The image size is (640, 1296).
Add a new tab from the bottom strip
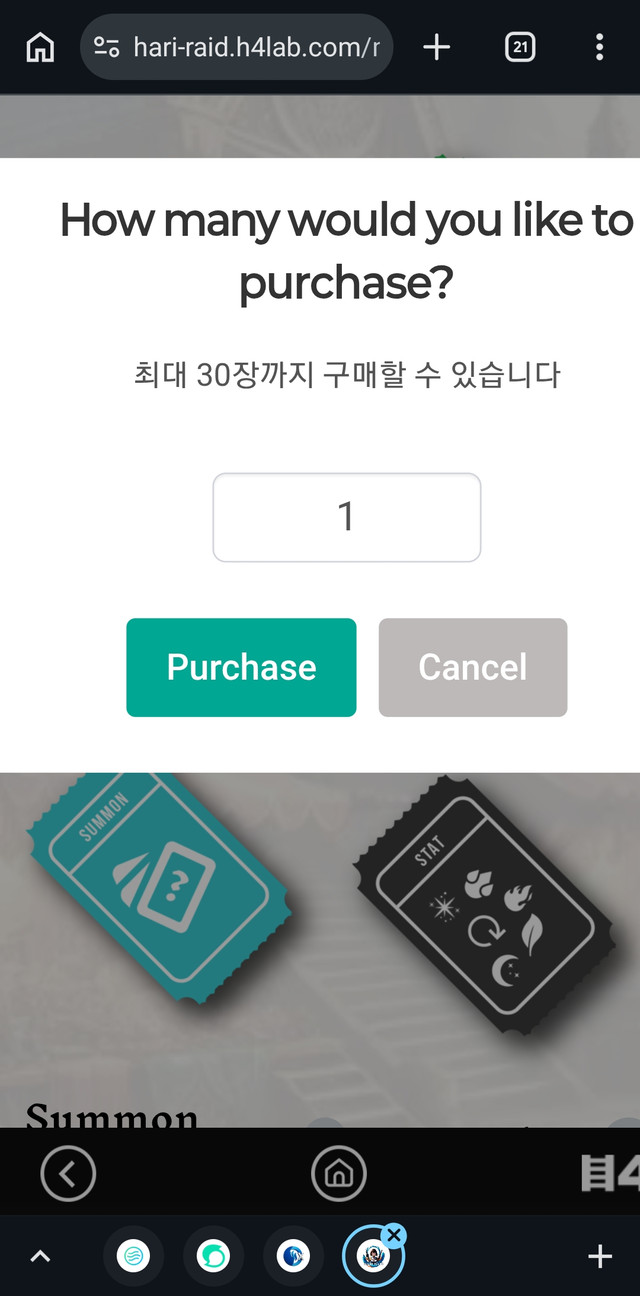[600, 1257]
